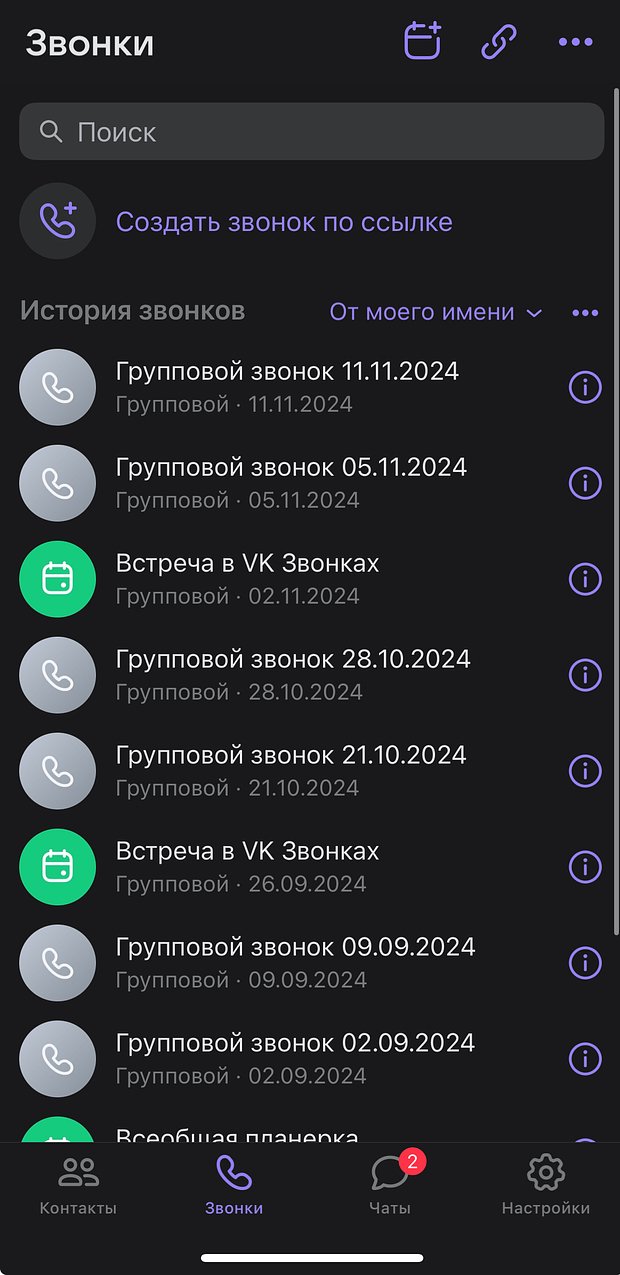620x1275 pixels.
Task: View info for Групповой звонок 02.09.2024
Action: pos(585,1058)
